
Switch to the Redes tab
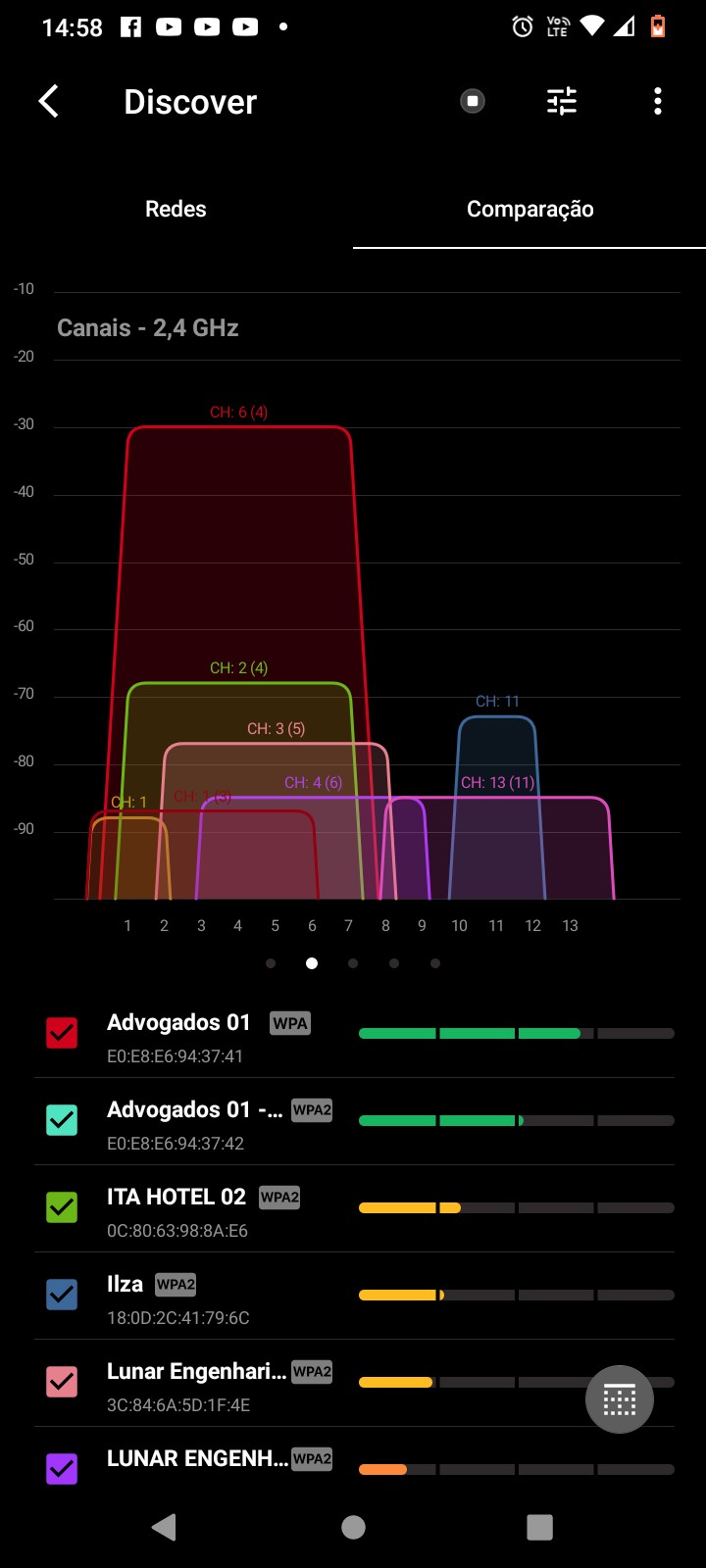click(176, 209)
